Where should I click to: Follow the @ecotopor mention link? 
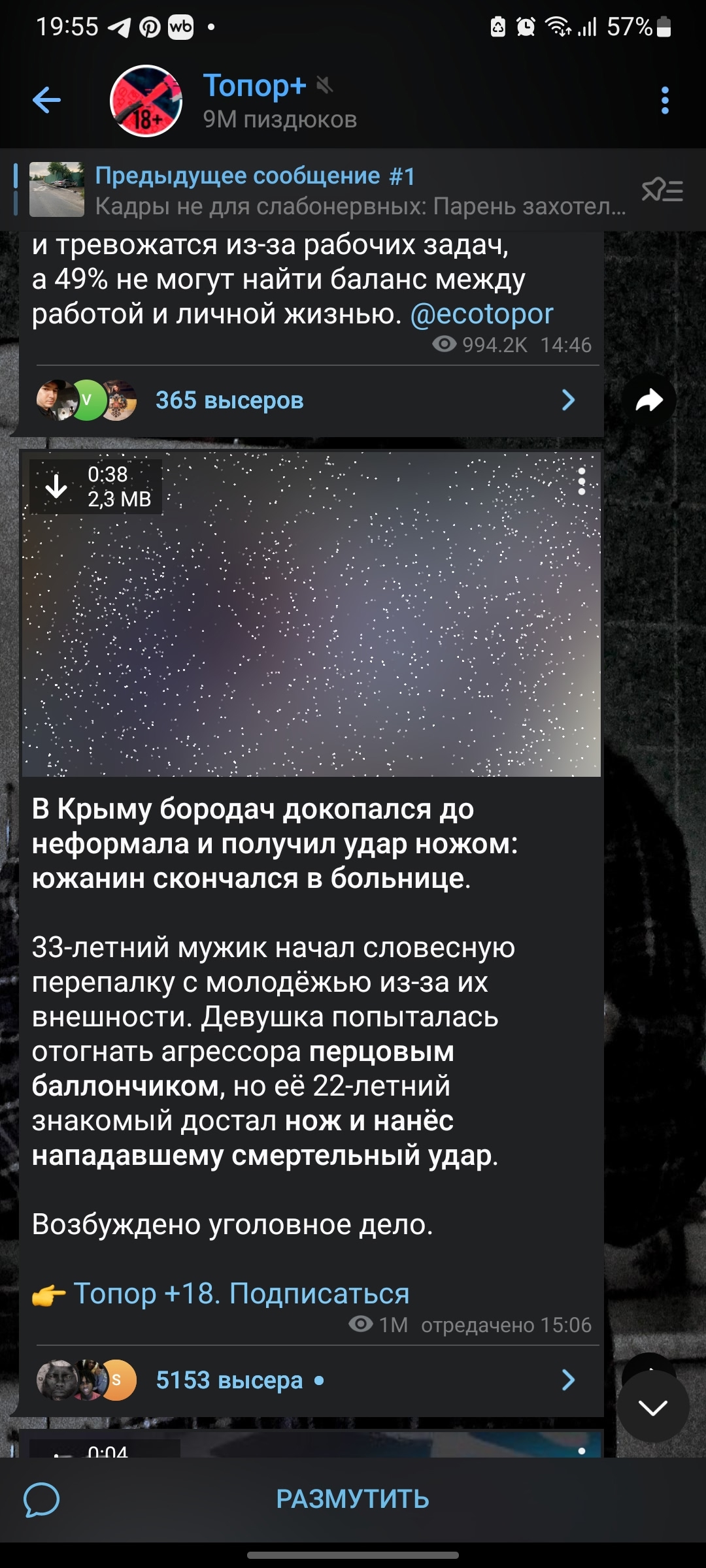click(482, 314)
